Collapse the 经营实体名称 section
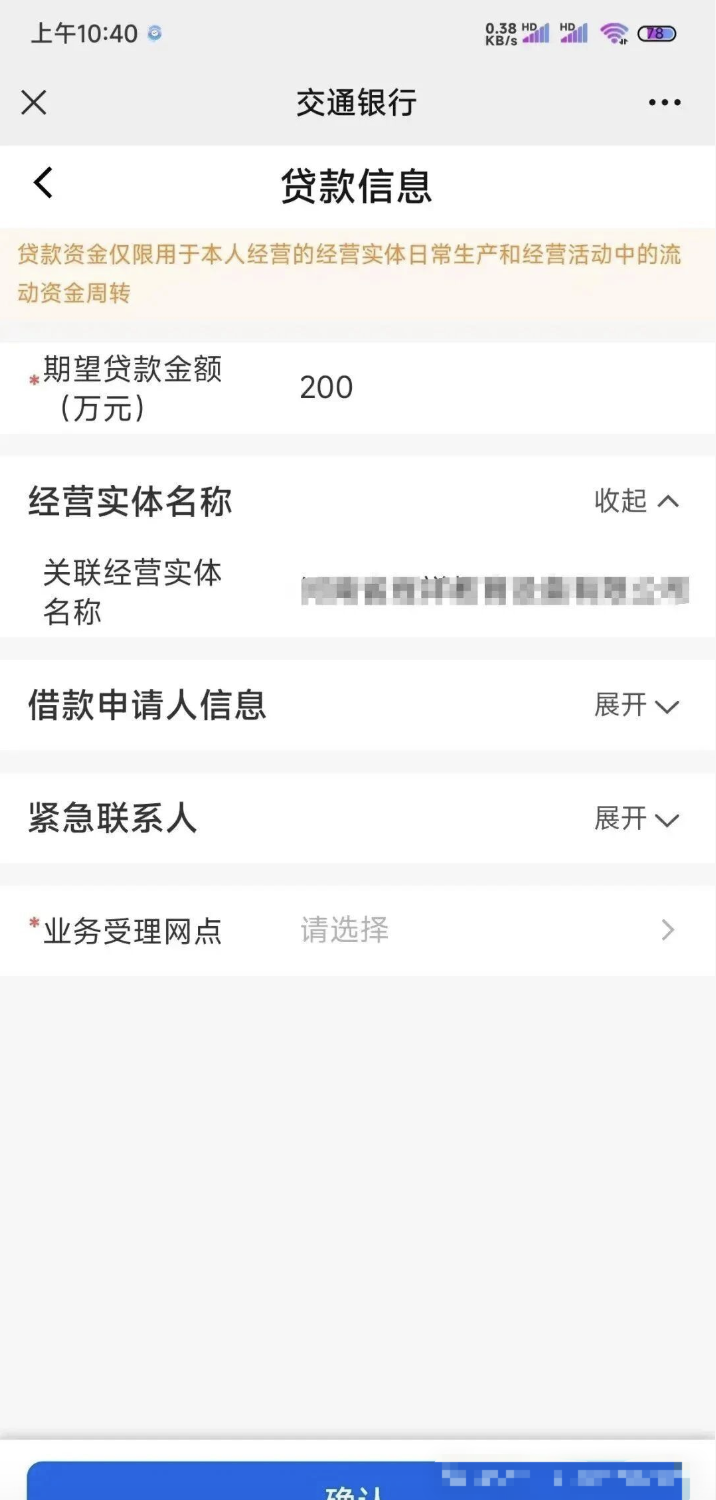The width and height of the screenshot is (716, 1500). [636, 501]
